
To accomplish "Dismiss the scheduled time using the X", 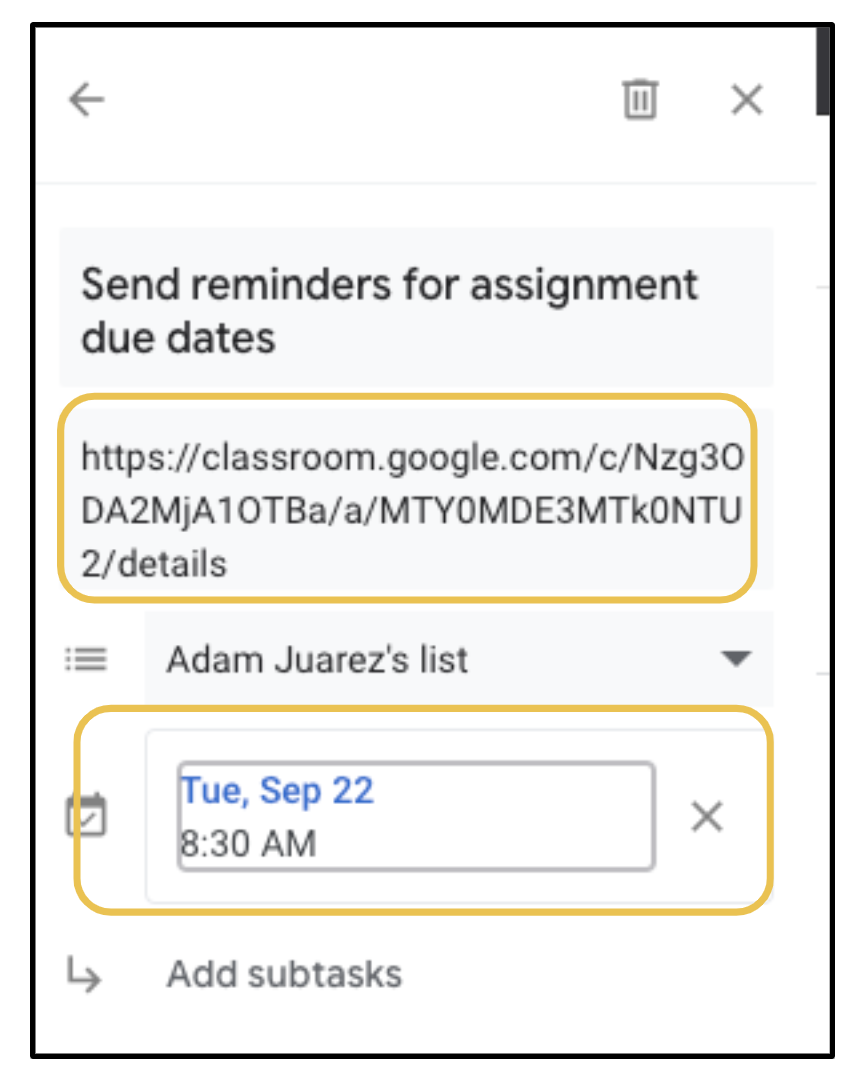I will click(707, 817).
